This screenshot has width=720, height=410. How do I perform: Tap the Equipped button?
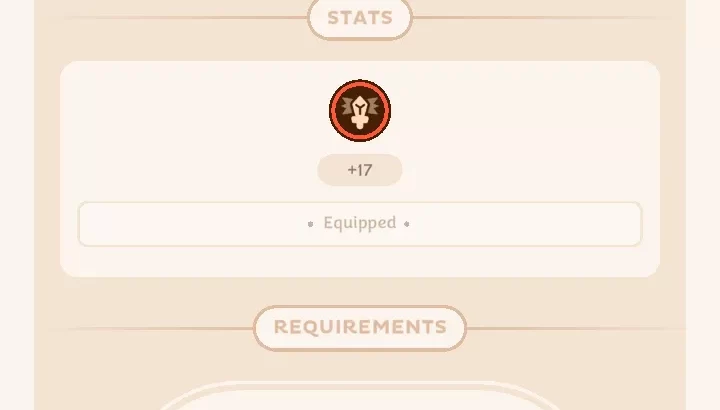pos(360,224)
